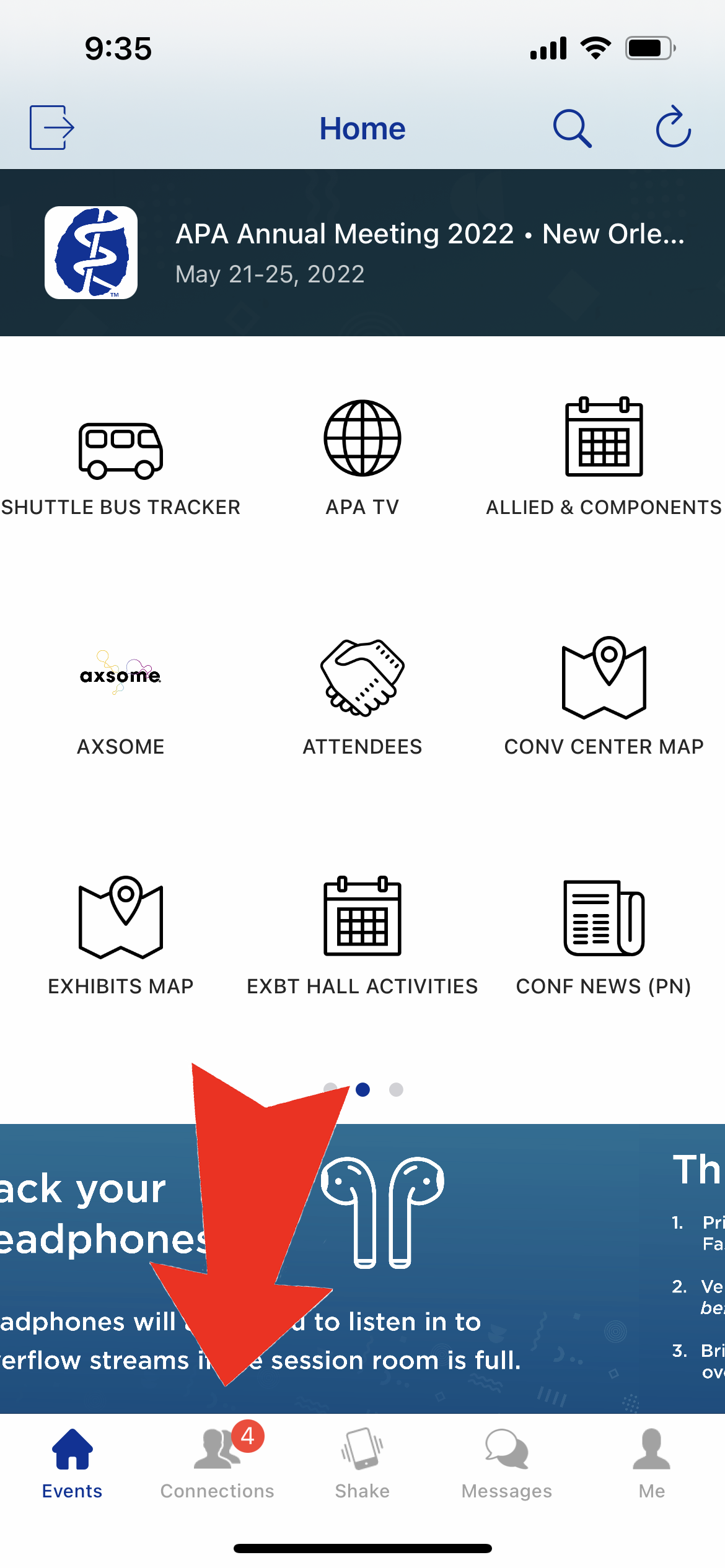Select the third page indicator dot
Screen dimensions: 725x1568
[x=396, y=1089]
